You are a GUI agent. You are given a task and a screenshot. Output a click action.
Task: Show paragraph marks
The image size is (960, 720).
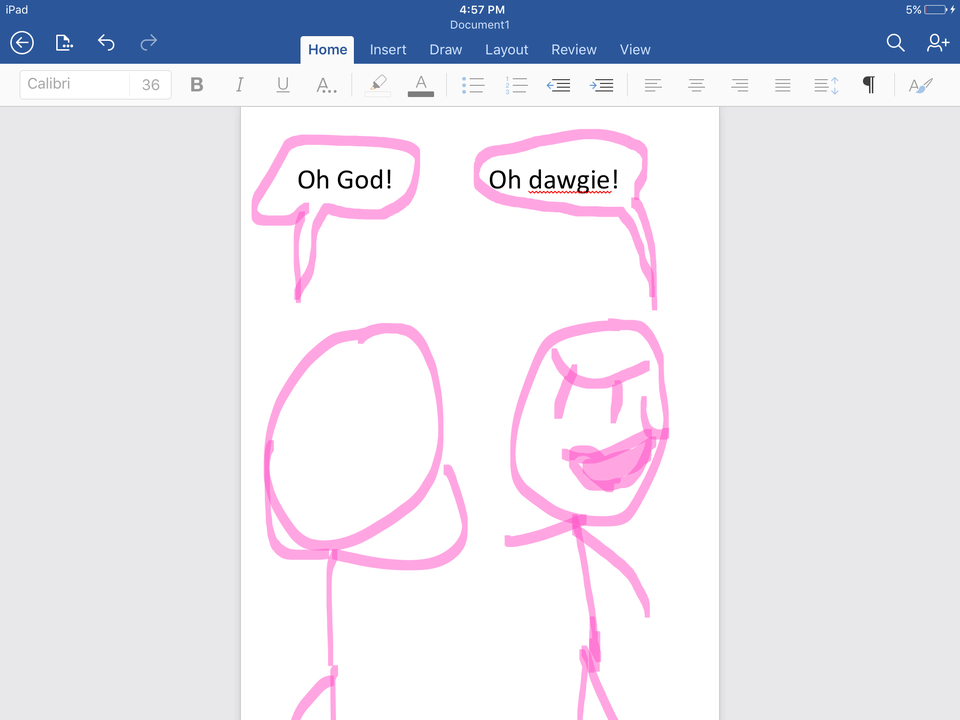coord(869,85)
